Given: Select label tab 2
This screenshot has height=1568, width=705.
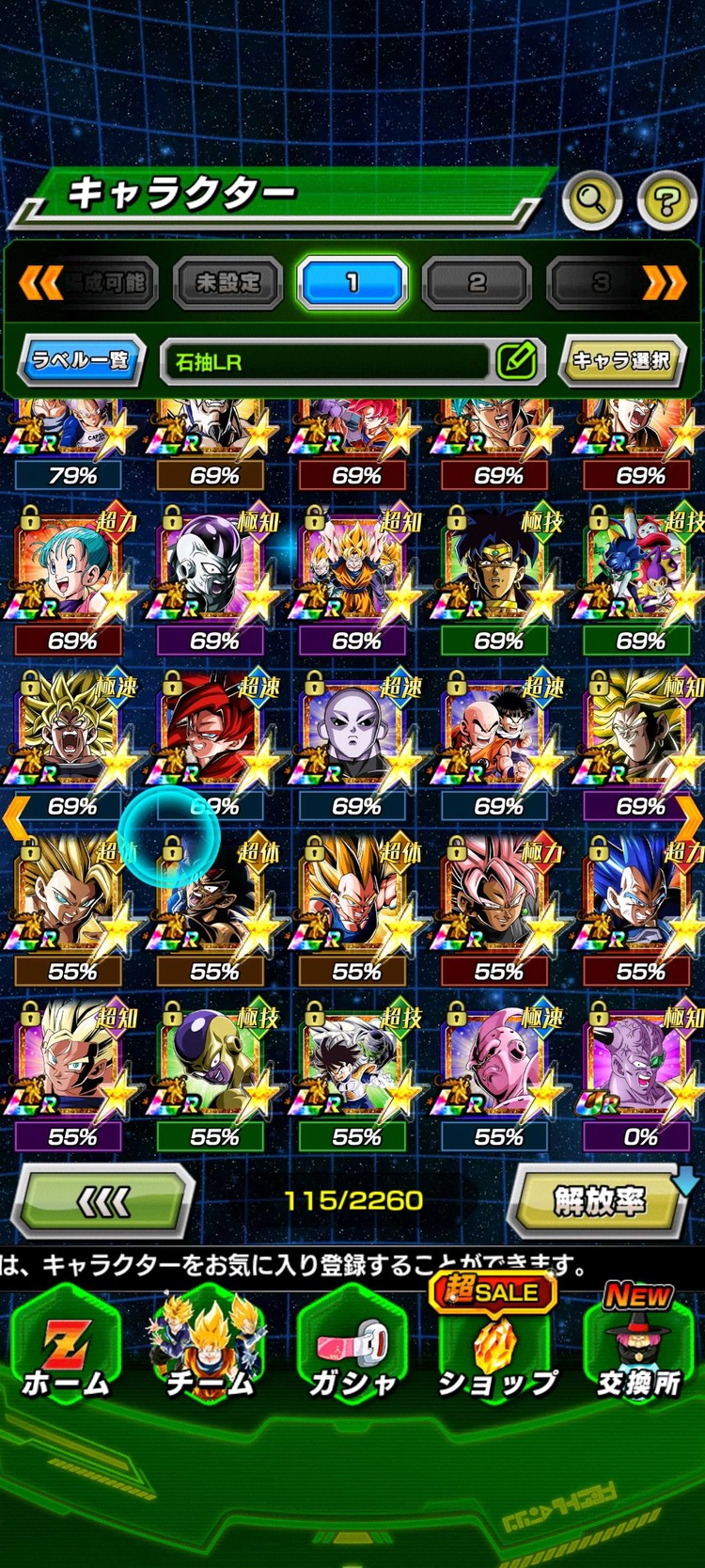Looking at the screenshot, I should coord(477,282).
